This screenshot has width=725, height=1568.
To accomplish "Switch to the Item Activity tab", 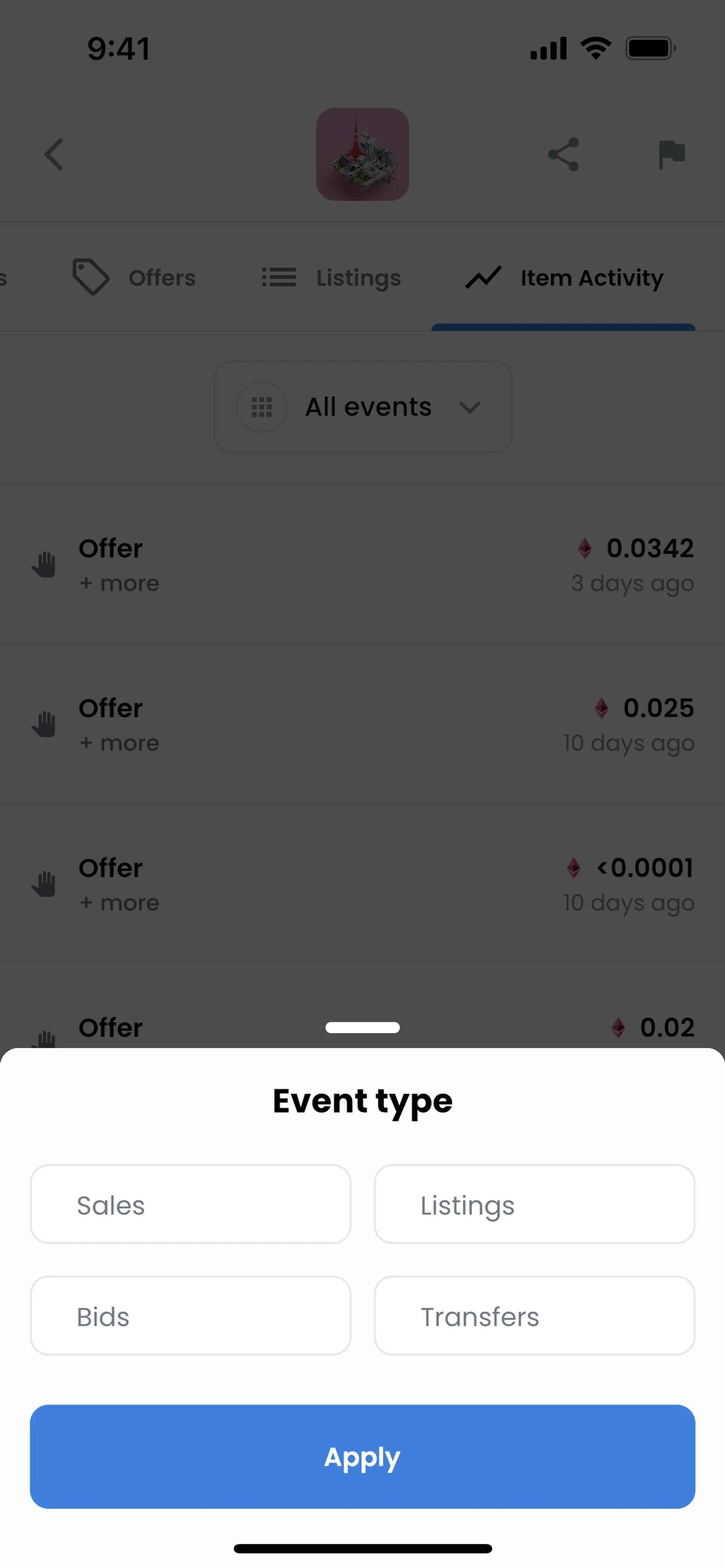I will tap(563, 278).
